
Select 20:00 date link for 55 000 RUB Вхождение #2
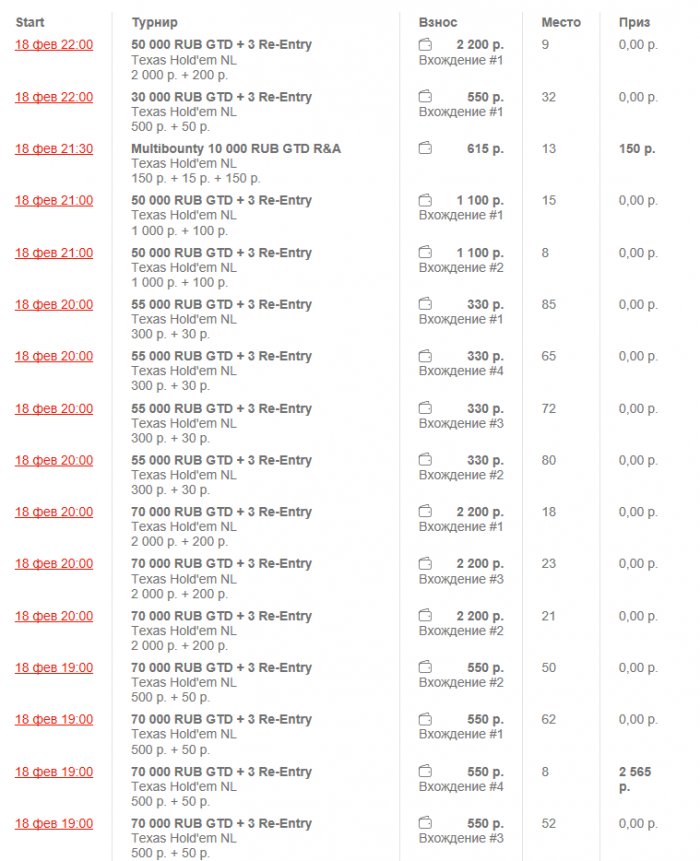click(x=54, y=461)
